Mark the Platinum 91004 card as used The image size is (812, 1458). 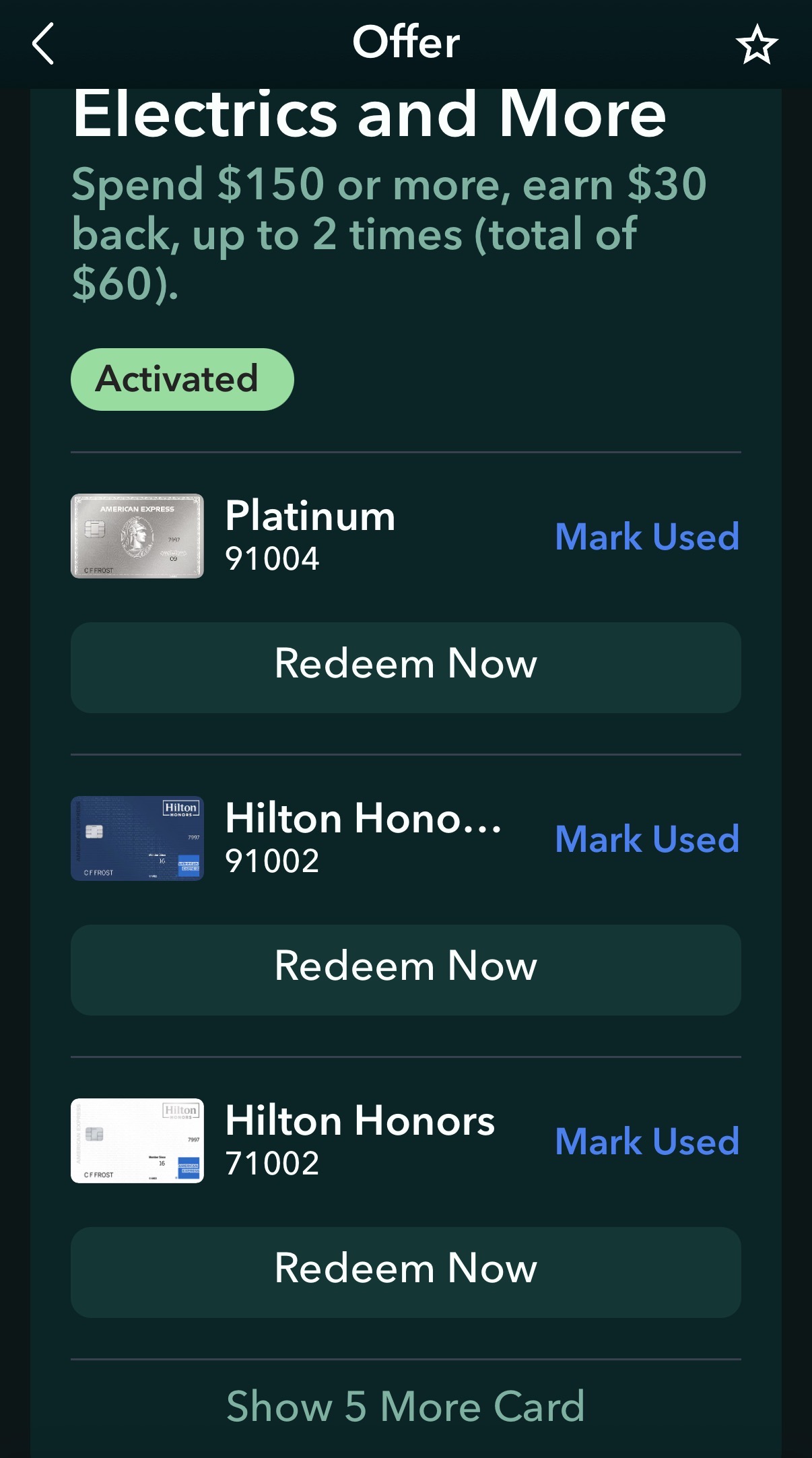click(646, 537)
